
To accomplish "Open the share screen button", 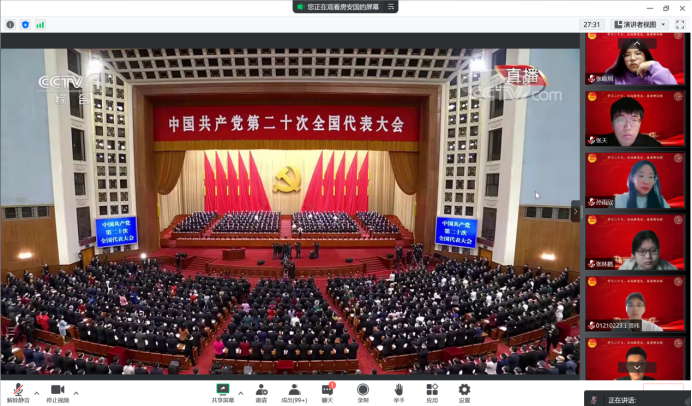I will [x=223, y=390].
